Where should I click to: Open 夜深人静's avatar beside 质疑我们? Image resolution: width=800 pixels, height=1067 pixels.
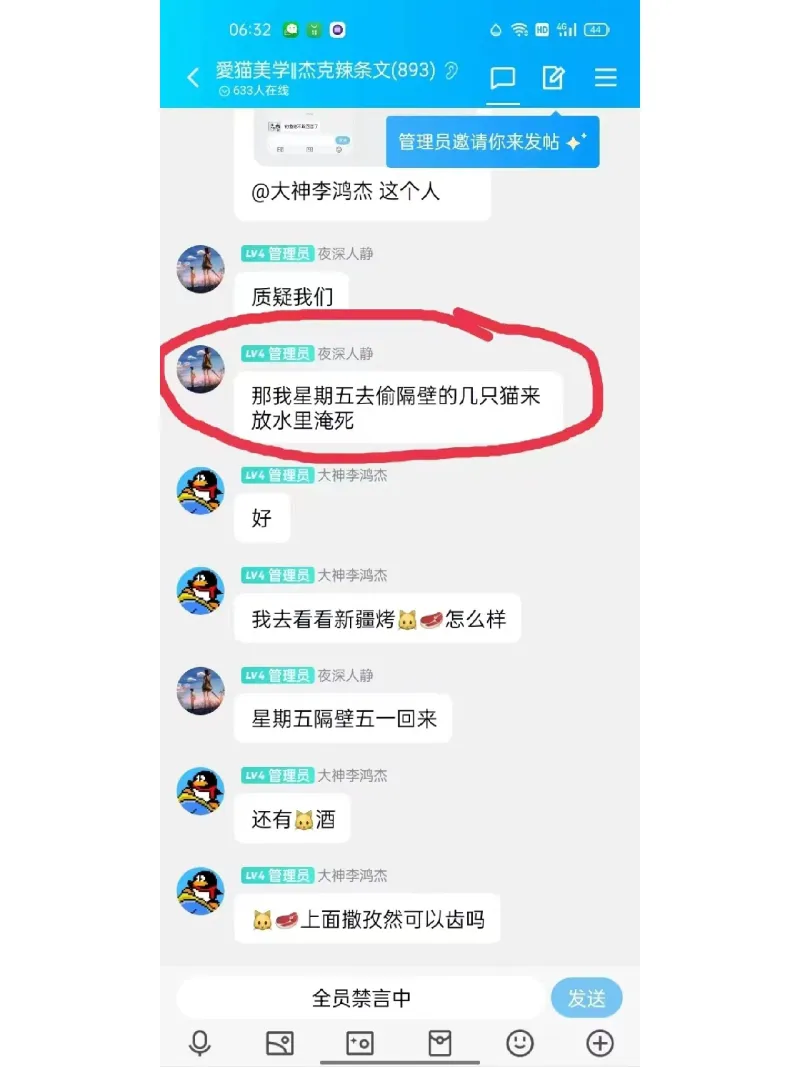pos(200,269)
